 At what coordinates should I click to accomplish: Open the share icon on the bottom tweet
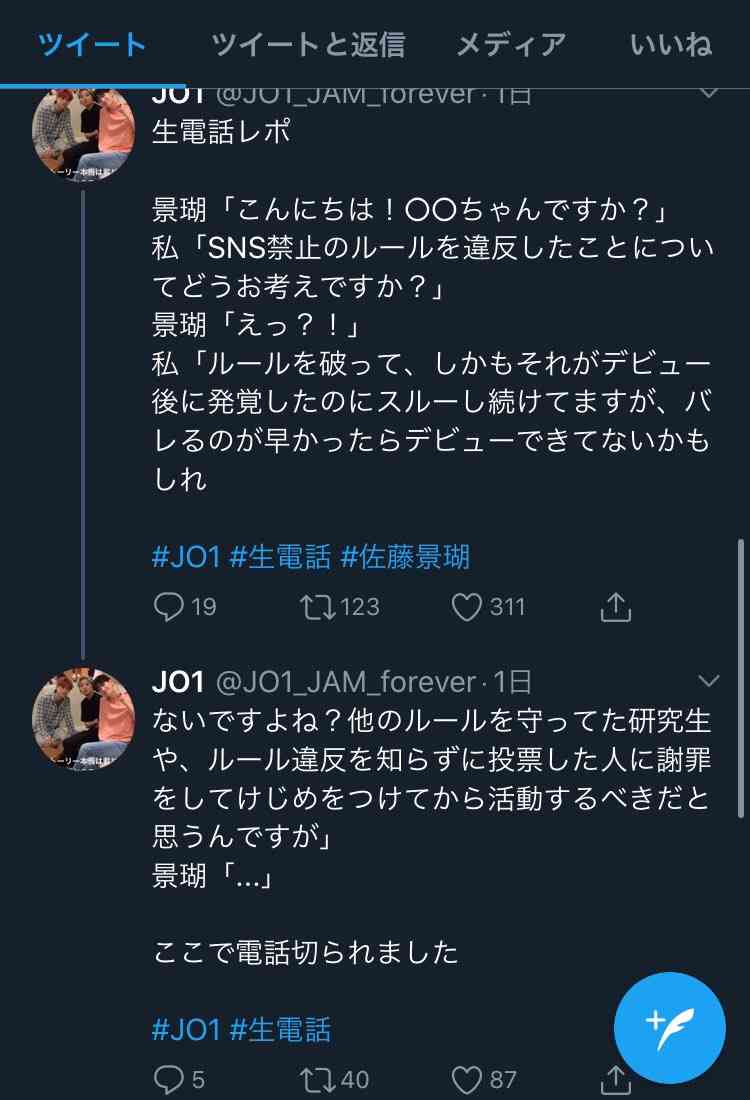(x=617, y=1078)
